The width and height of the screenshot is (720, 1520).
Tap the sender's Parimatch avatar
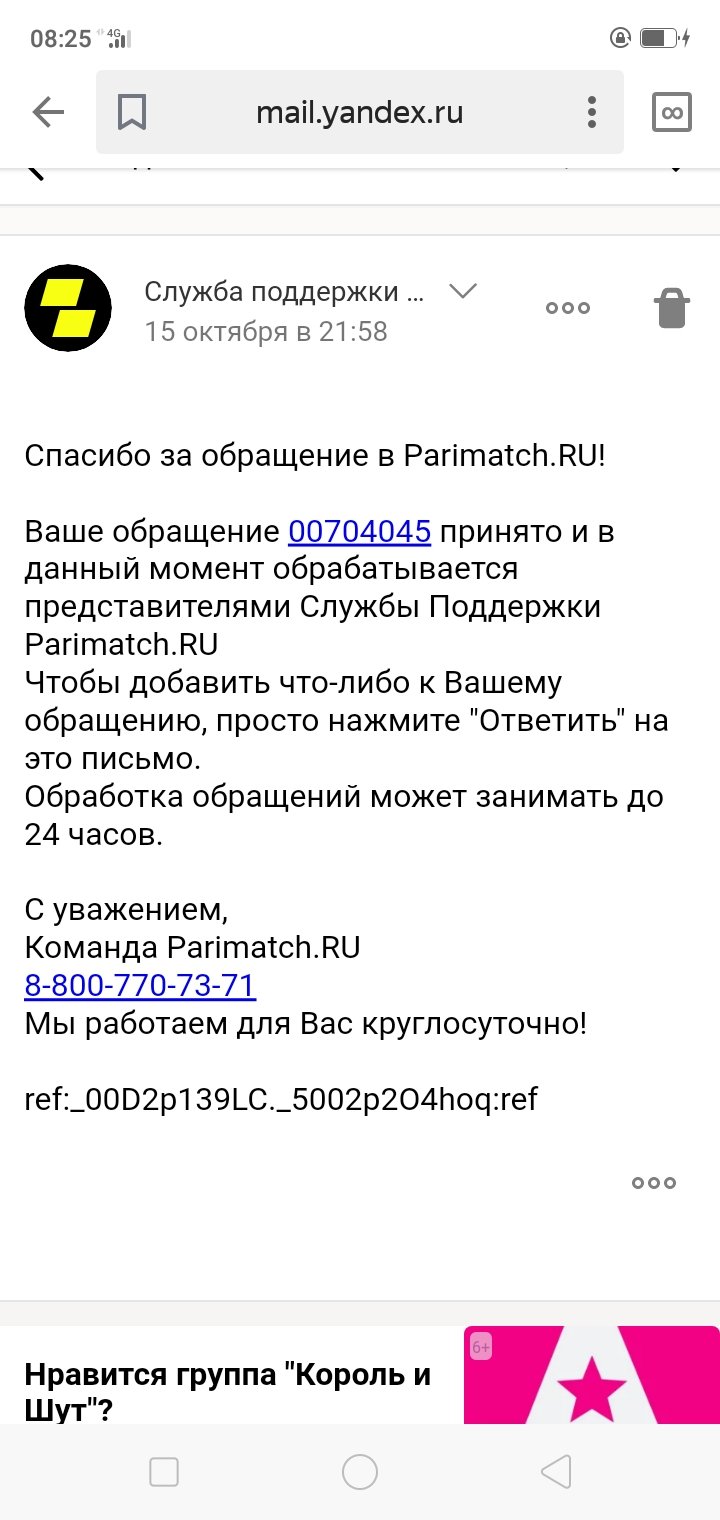[x=68, y=308]
